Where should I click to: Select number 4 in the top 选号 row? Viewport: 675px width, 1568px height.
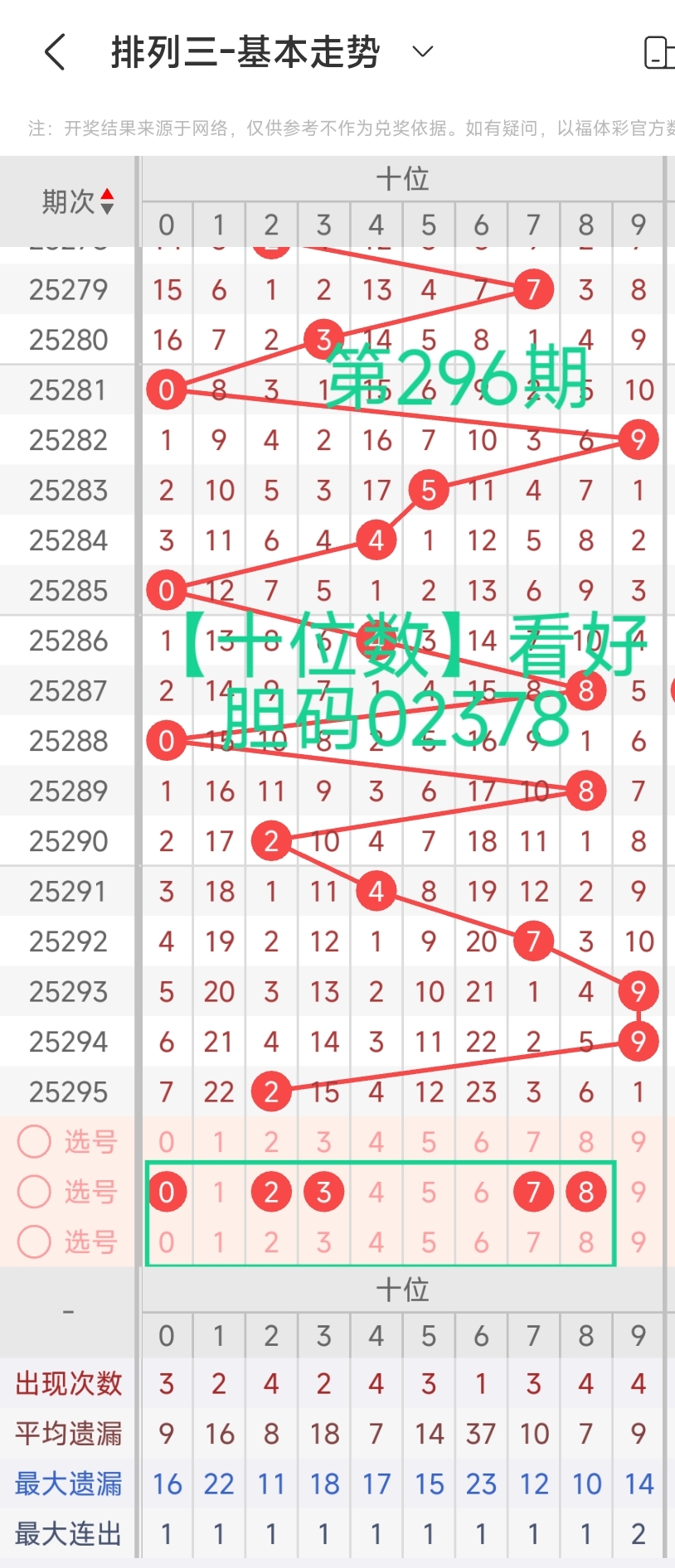pos(376,1141)
